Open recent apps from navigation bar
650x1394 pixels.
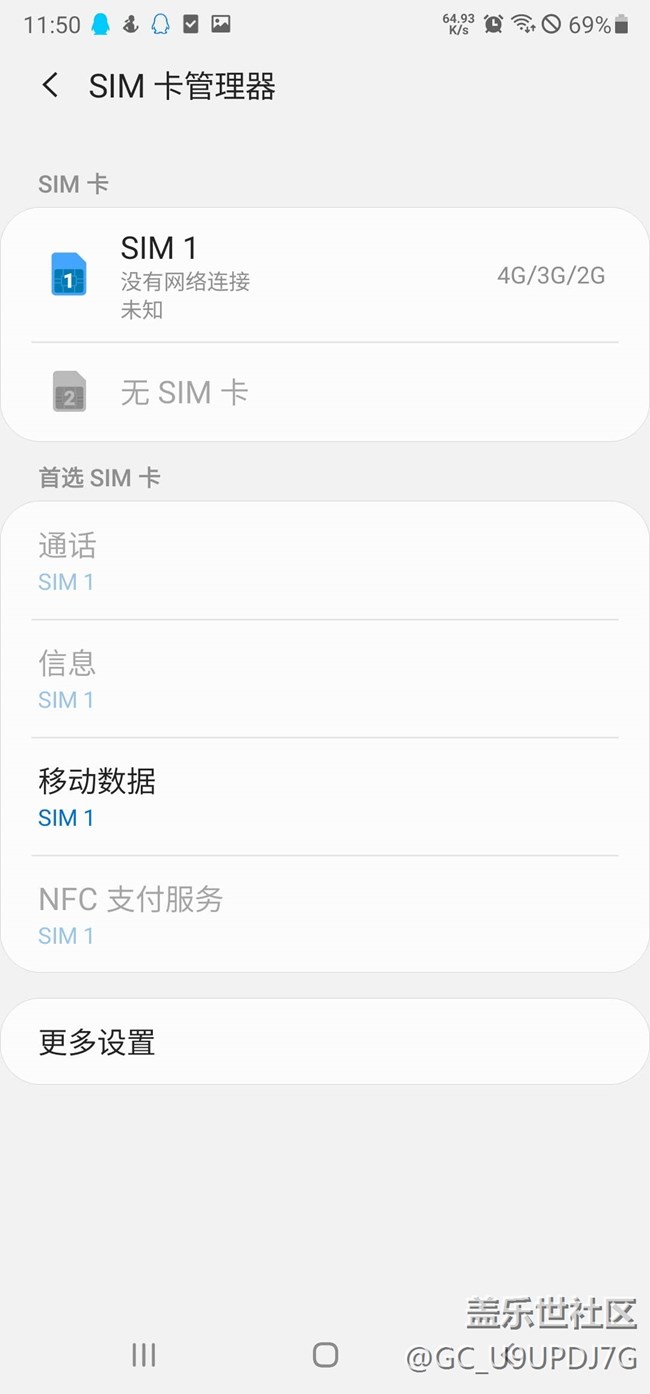tap(144, 1355)
